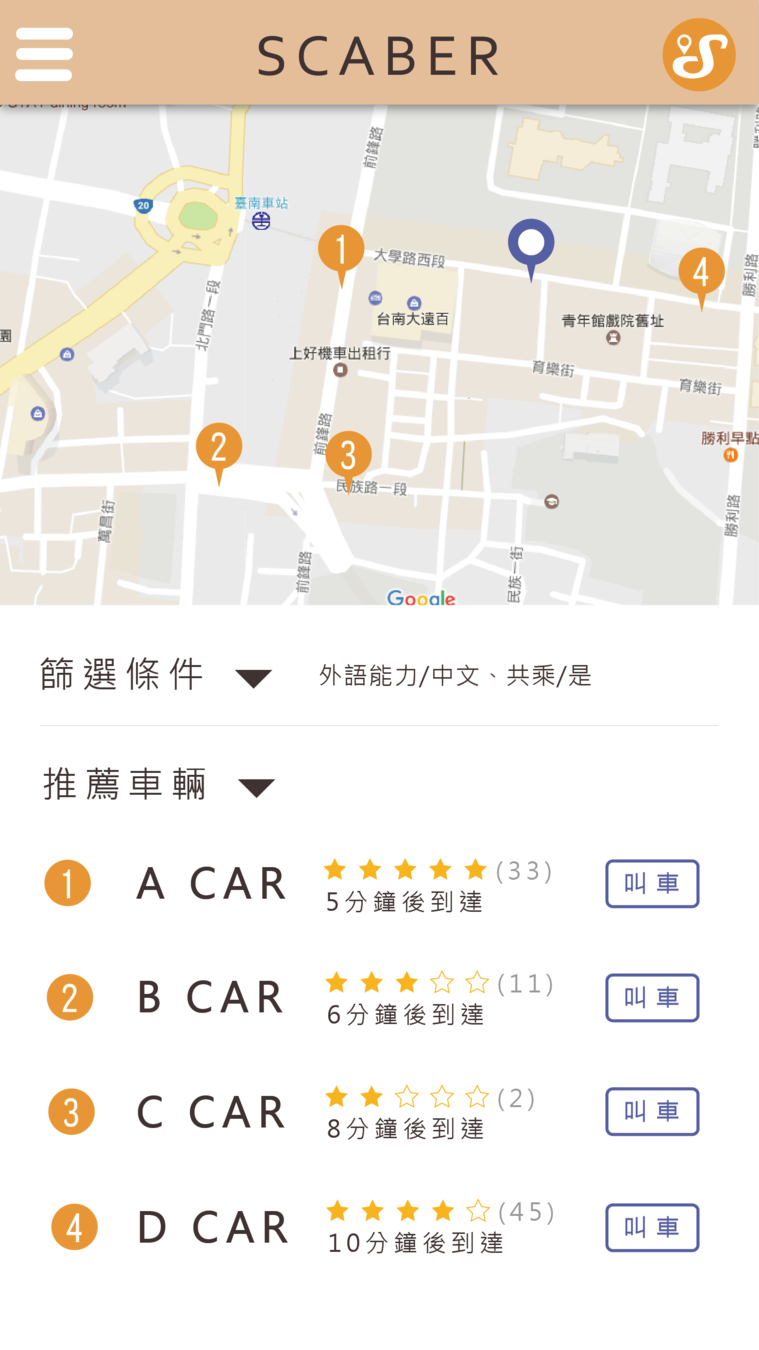Select map marker 1 near 大學路西段
The image size is (759, 1350).
[x=341, y=249]
